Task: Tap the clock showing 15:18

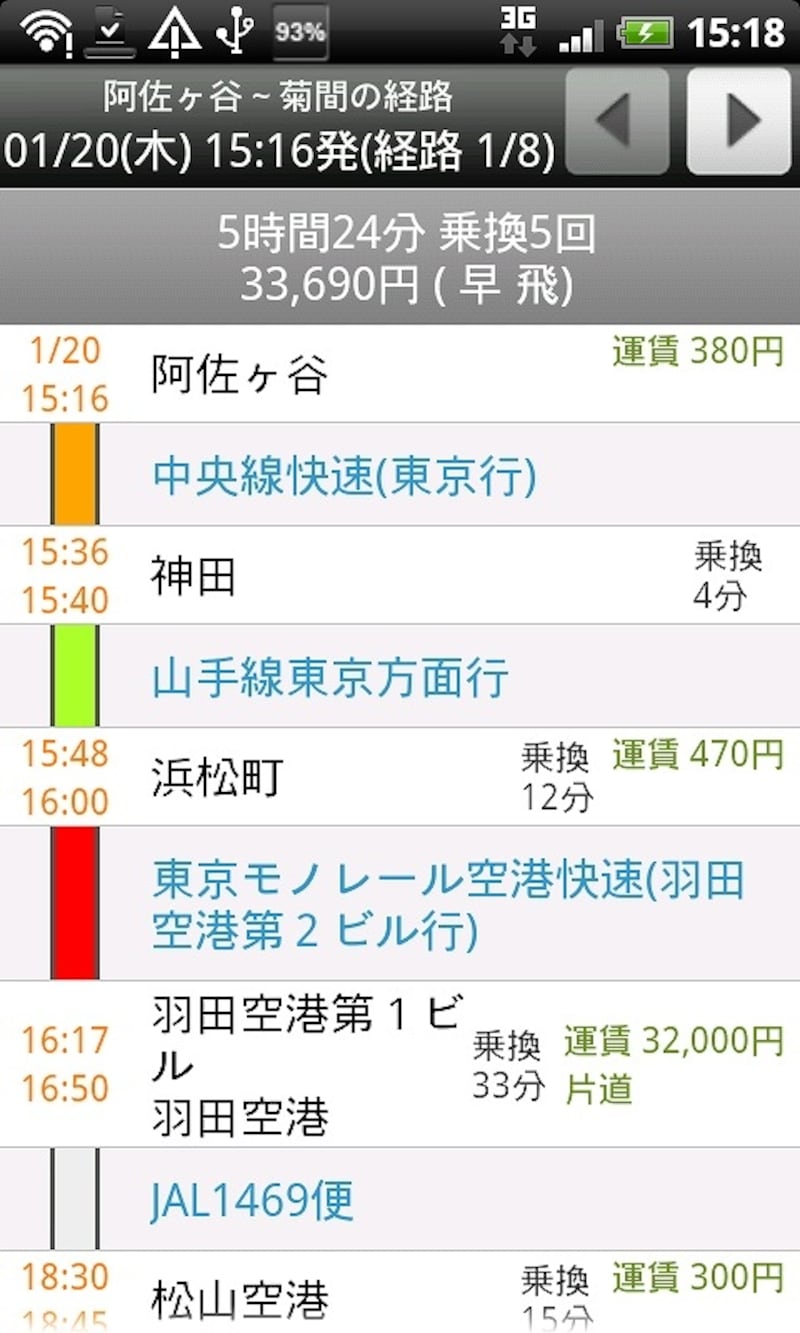Action: tap(740, 30)
